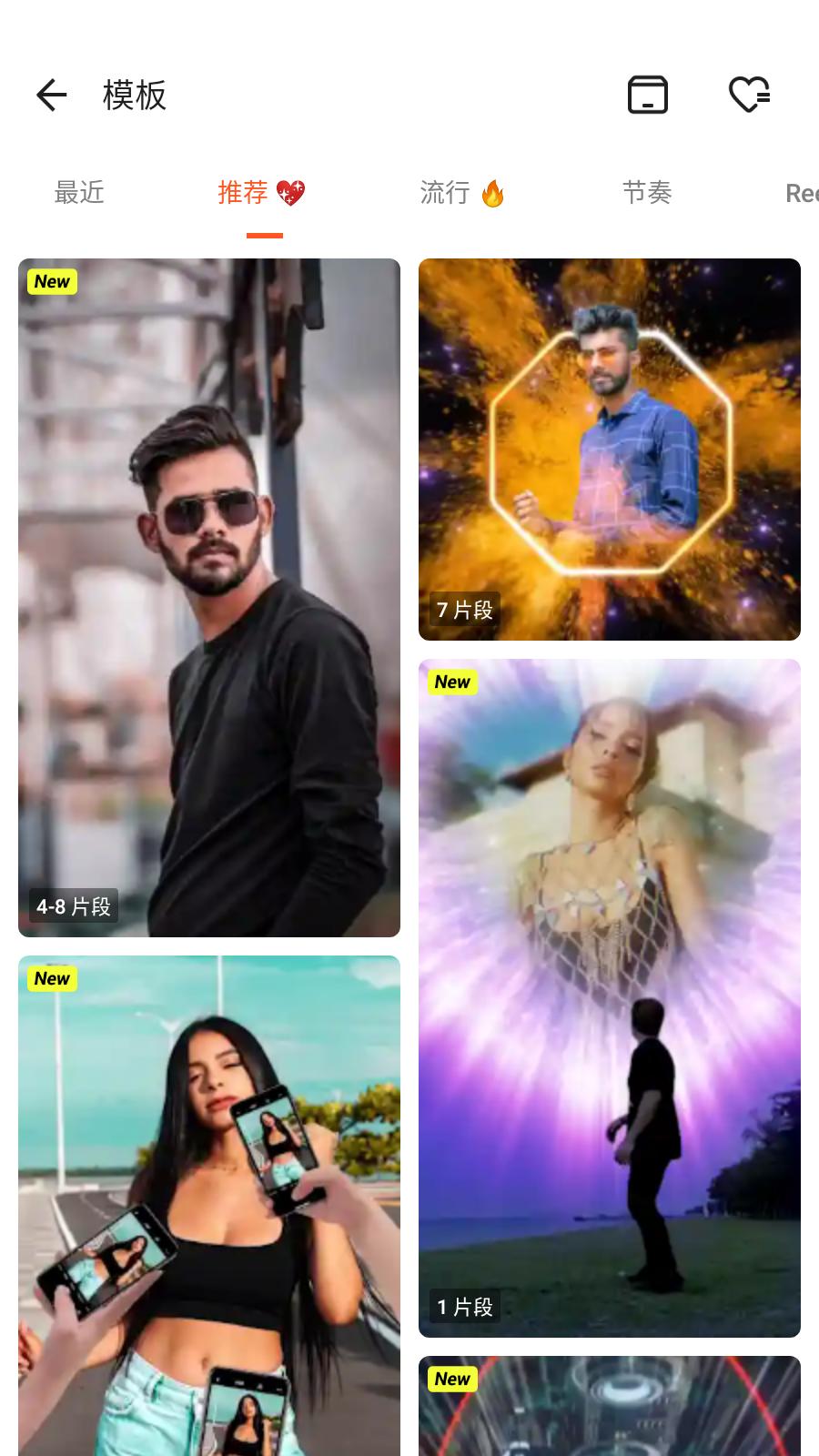This screenshot has height=1456, width=819.
Task: Open the 4-8 片段 template with sunglasses man
Action: (209, 598)
